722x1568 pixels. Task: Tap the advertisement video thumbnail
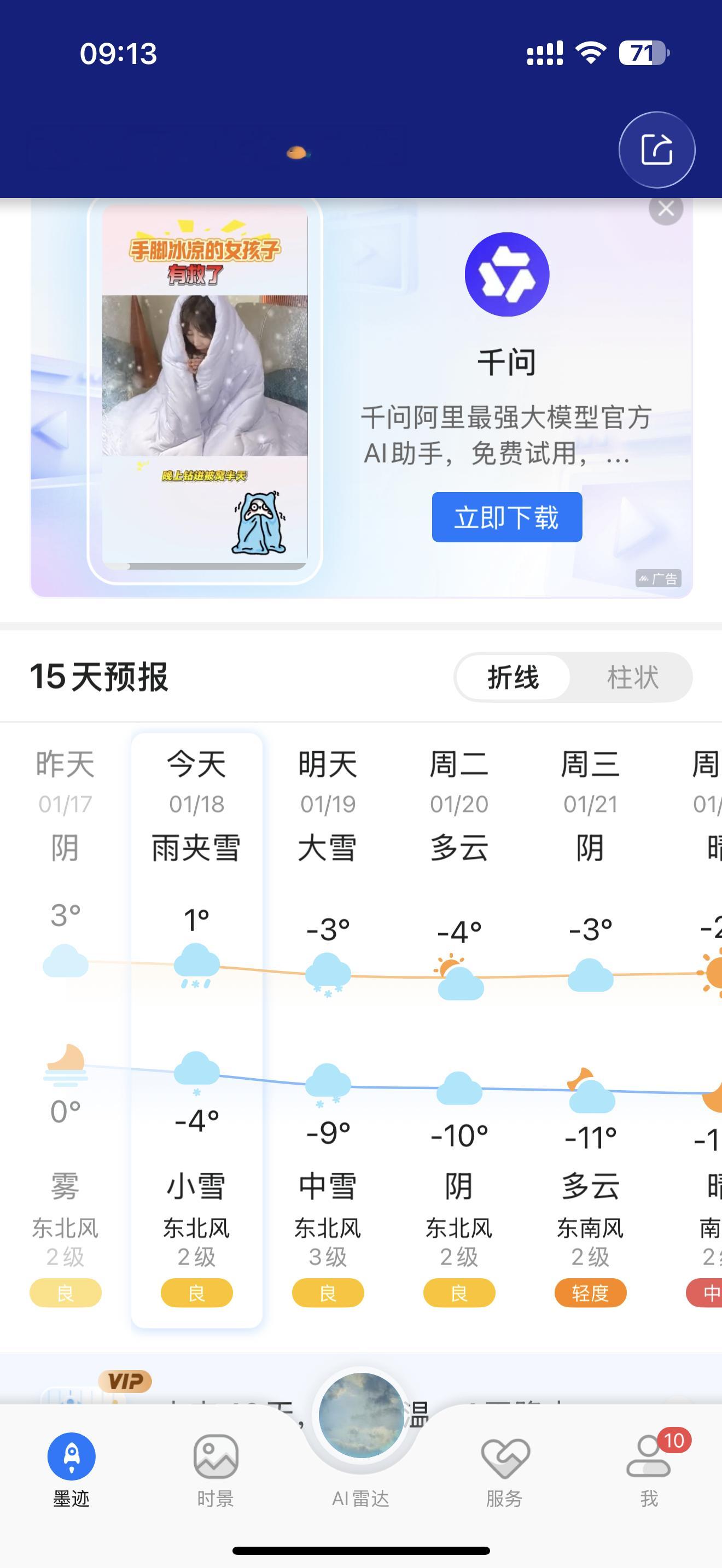[x=208, y=396]
